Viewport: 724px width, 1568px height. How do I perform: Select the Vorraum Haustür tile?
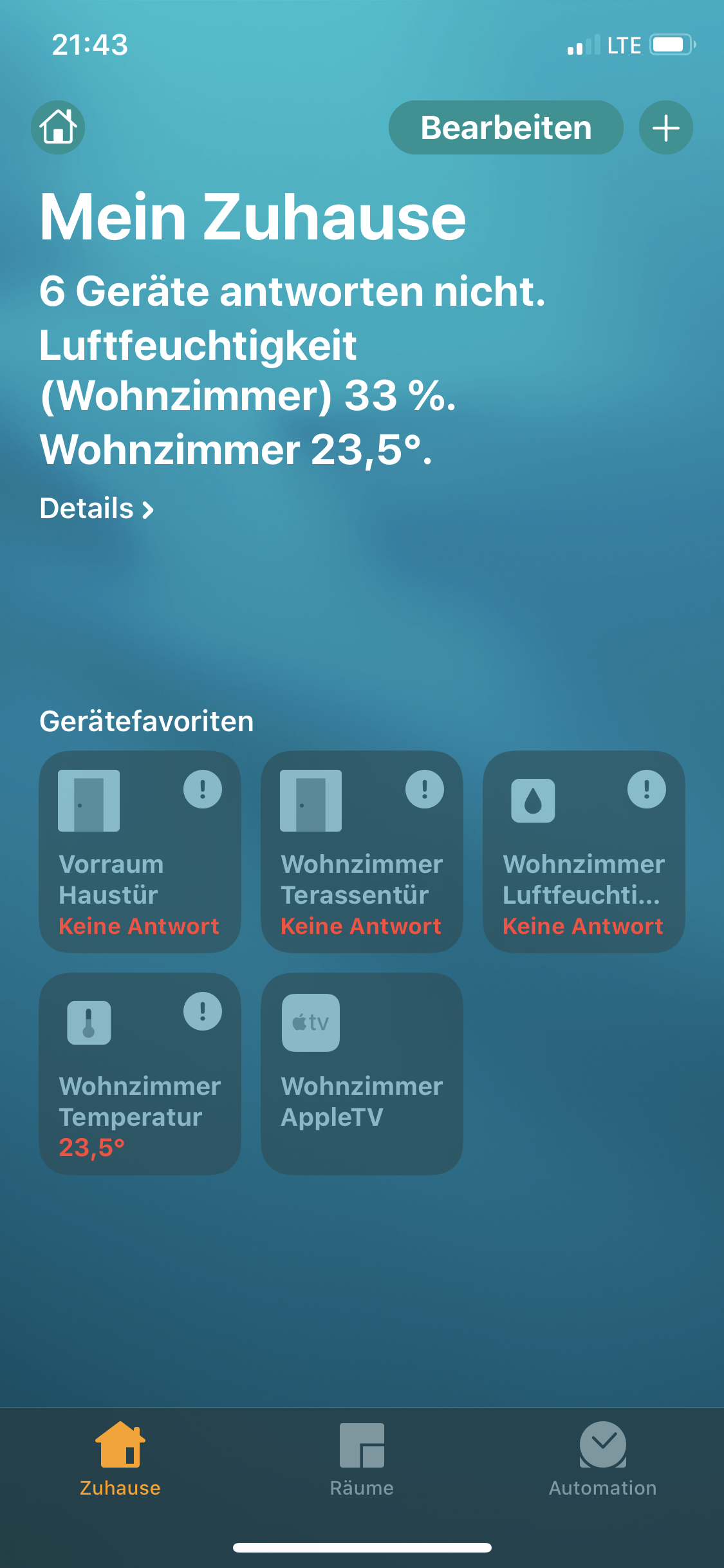tap(140, 852)
